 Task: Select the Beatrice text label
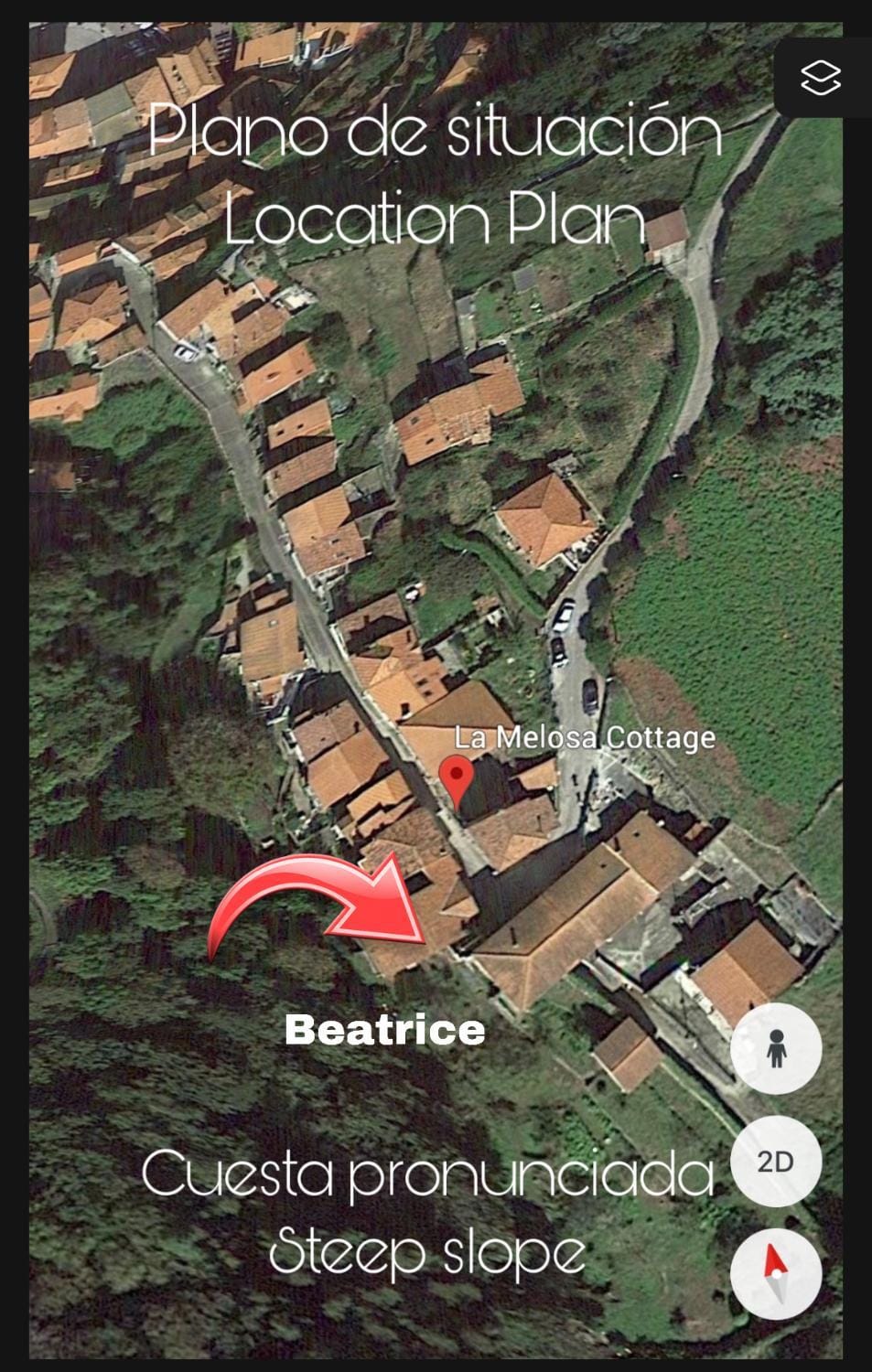pos(384,1031)
